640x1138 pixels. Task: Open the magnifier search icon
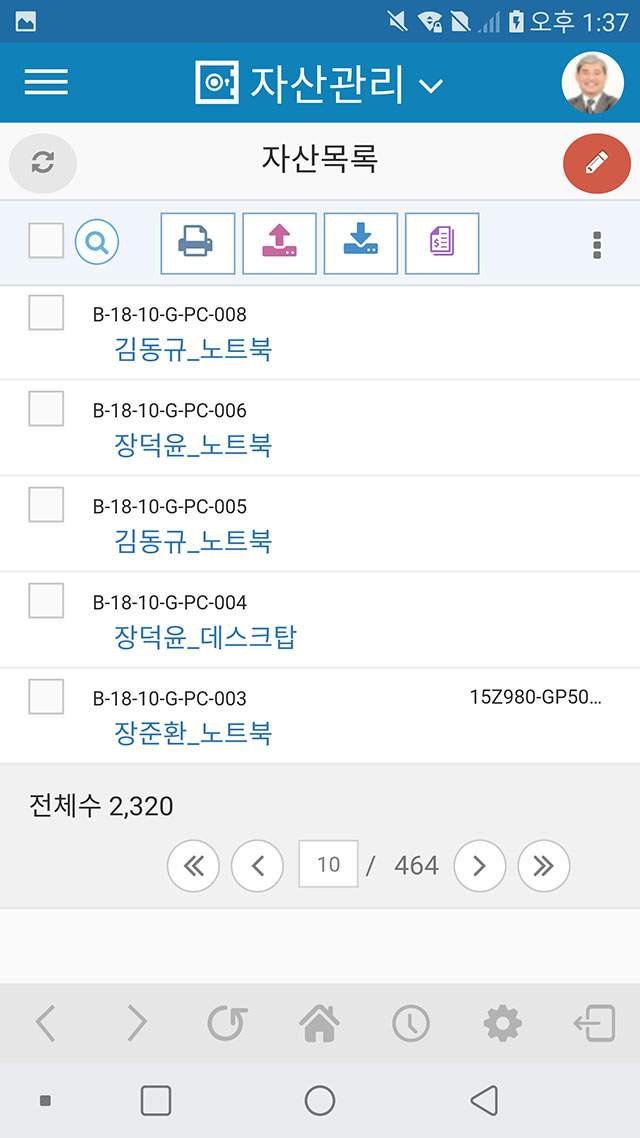click(x=97, y=241)
